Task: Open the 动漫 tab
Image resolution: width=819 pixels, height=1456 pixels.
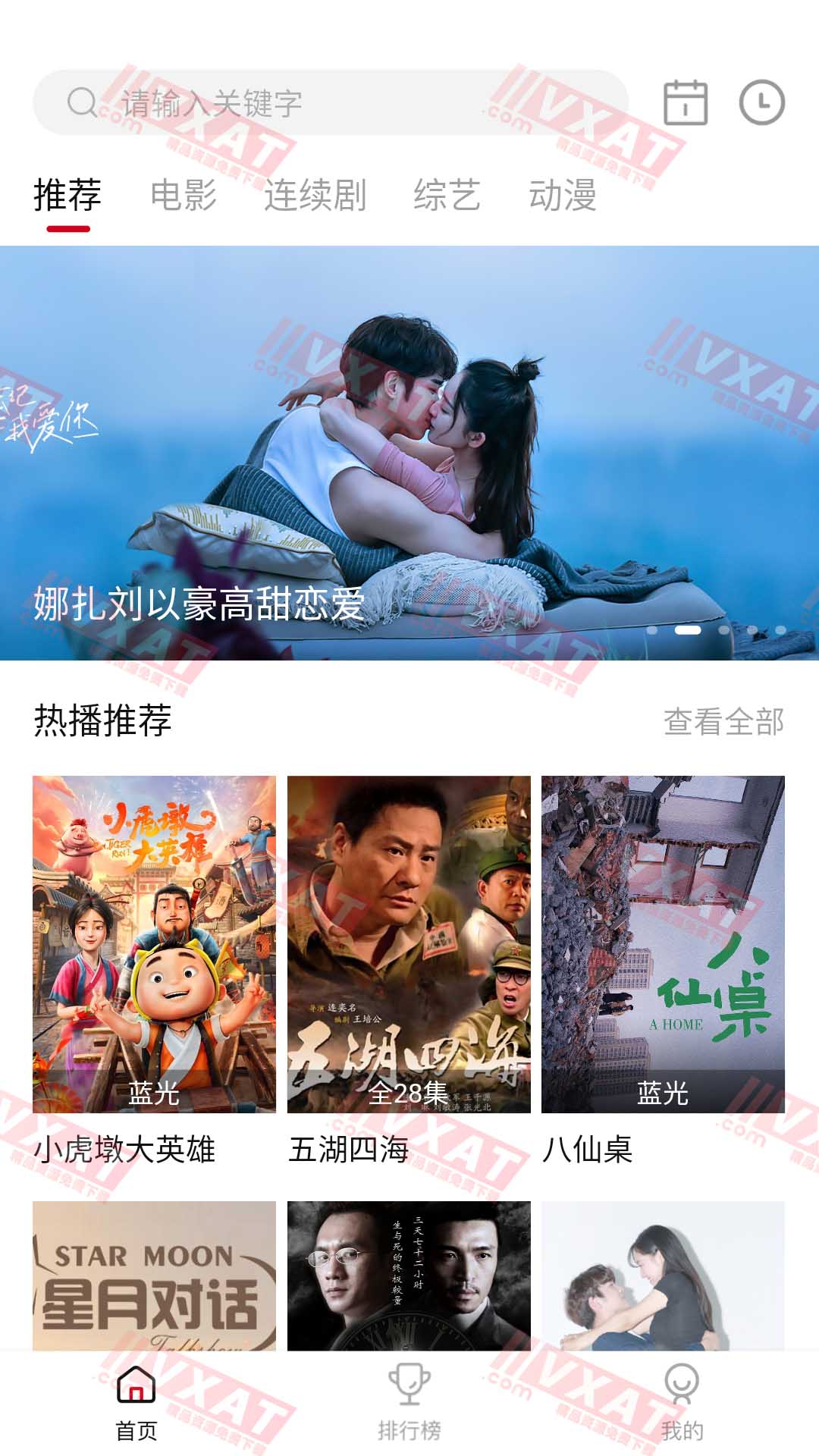Action: tap(562, 196)
